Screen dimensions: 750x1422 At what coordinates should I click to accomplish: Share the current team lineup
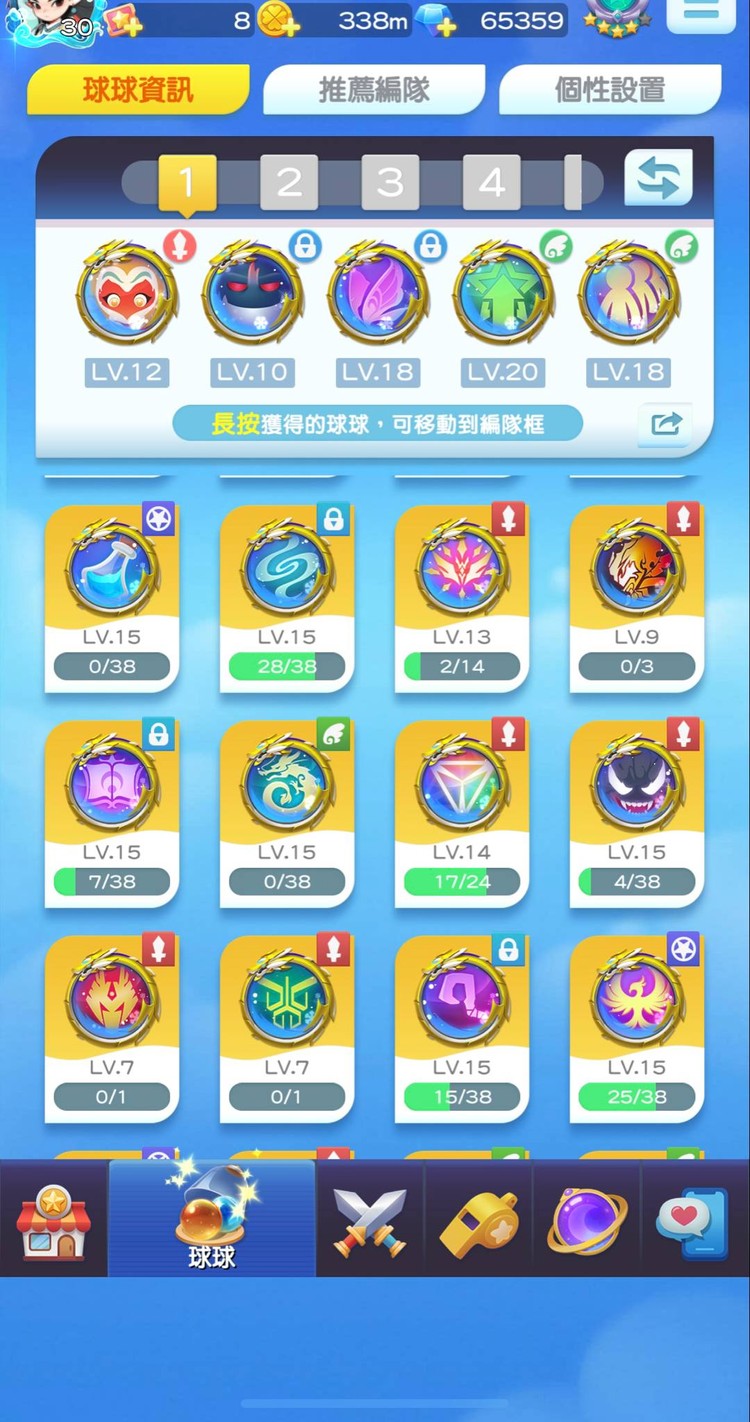coord(665,424)
